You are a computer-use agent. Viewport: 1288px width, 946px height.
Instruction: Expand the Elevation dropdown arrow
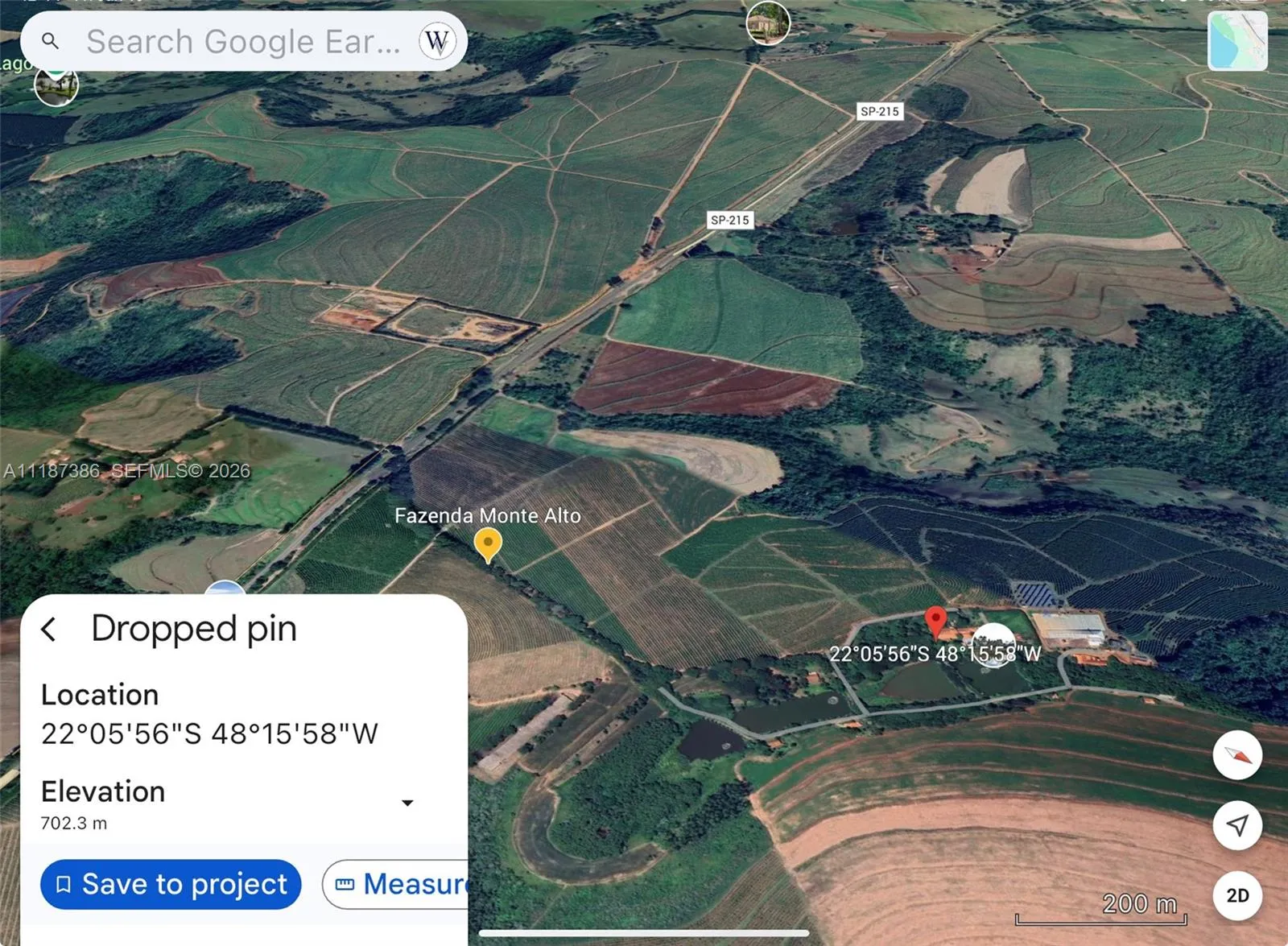407,803
